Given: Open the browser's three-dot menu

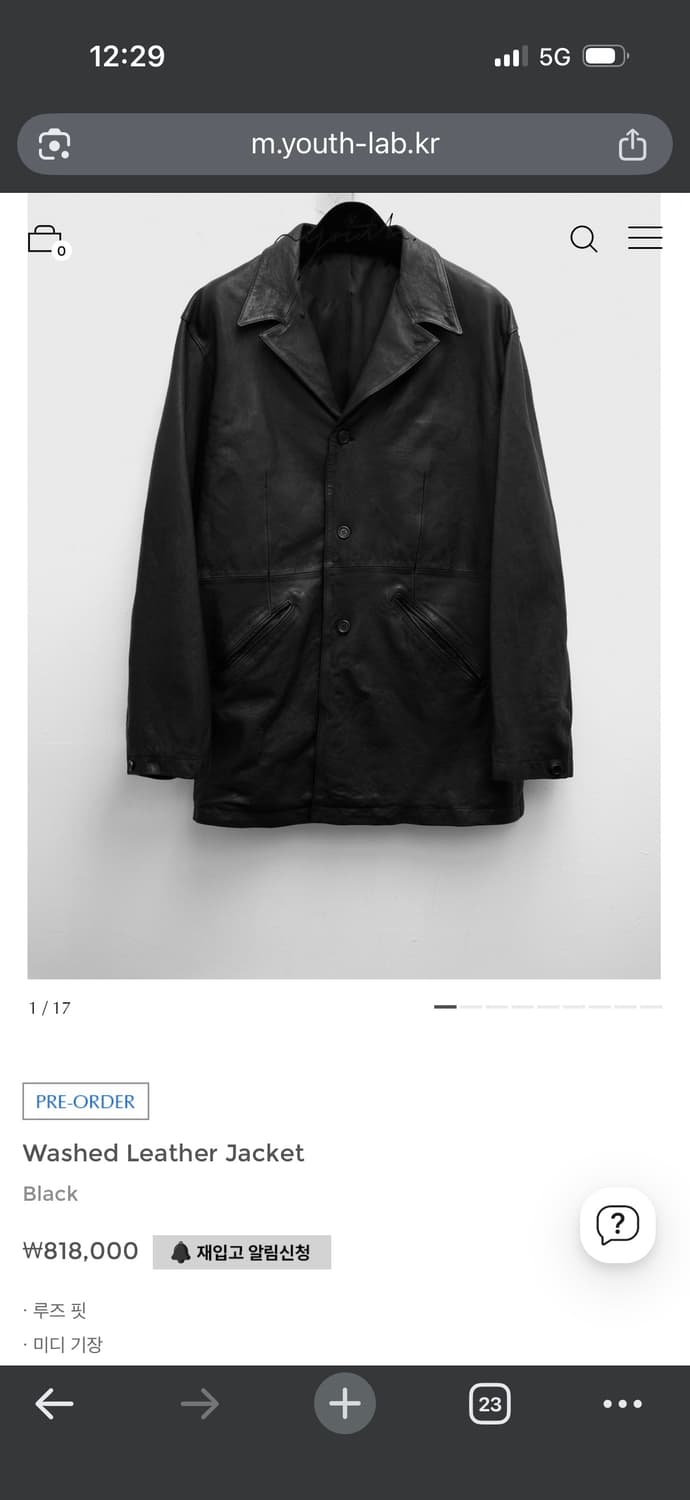Looking at the screenshot, I should click(x=623, y=1404).
